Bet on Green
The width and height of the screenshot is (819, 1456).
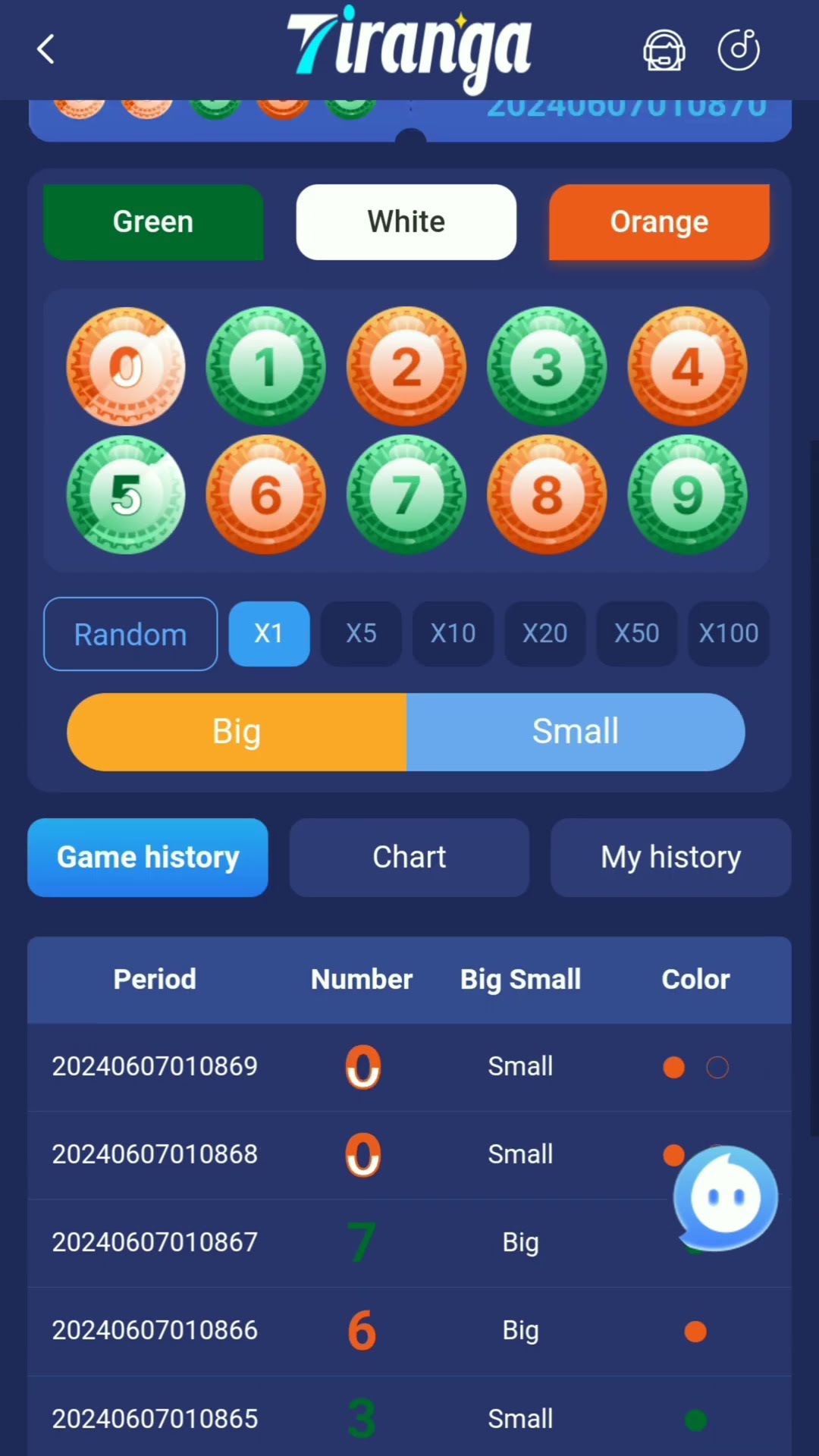pyautogui.click(x=153, y=222)
